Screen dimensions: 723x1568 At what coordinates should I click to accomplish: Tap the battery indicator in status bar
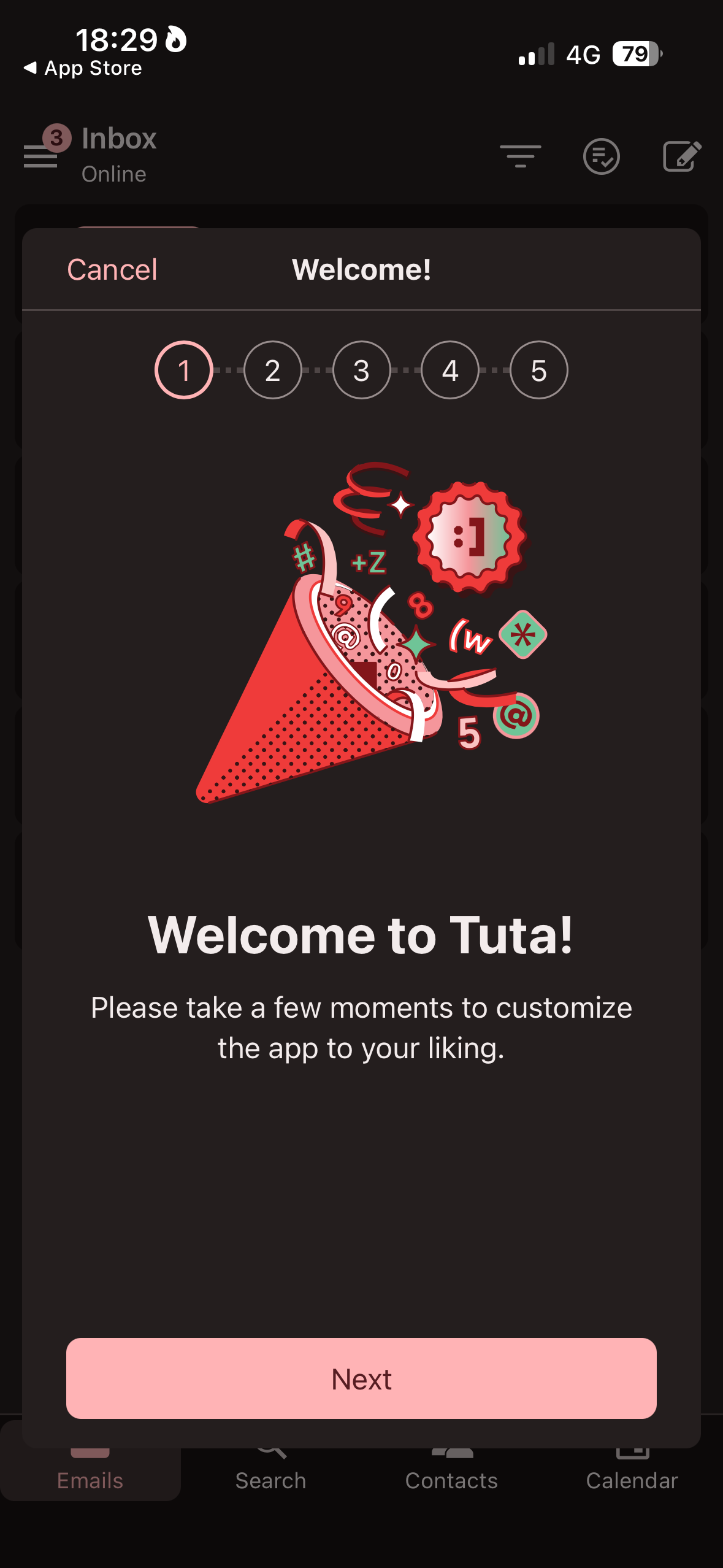pos(635,55)
